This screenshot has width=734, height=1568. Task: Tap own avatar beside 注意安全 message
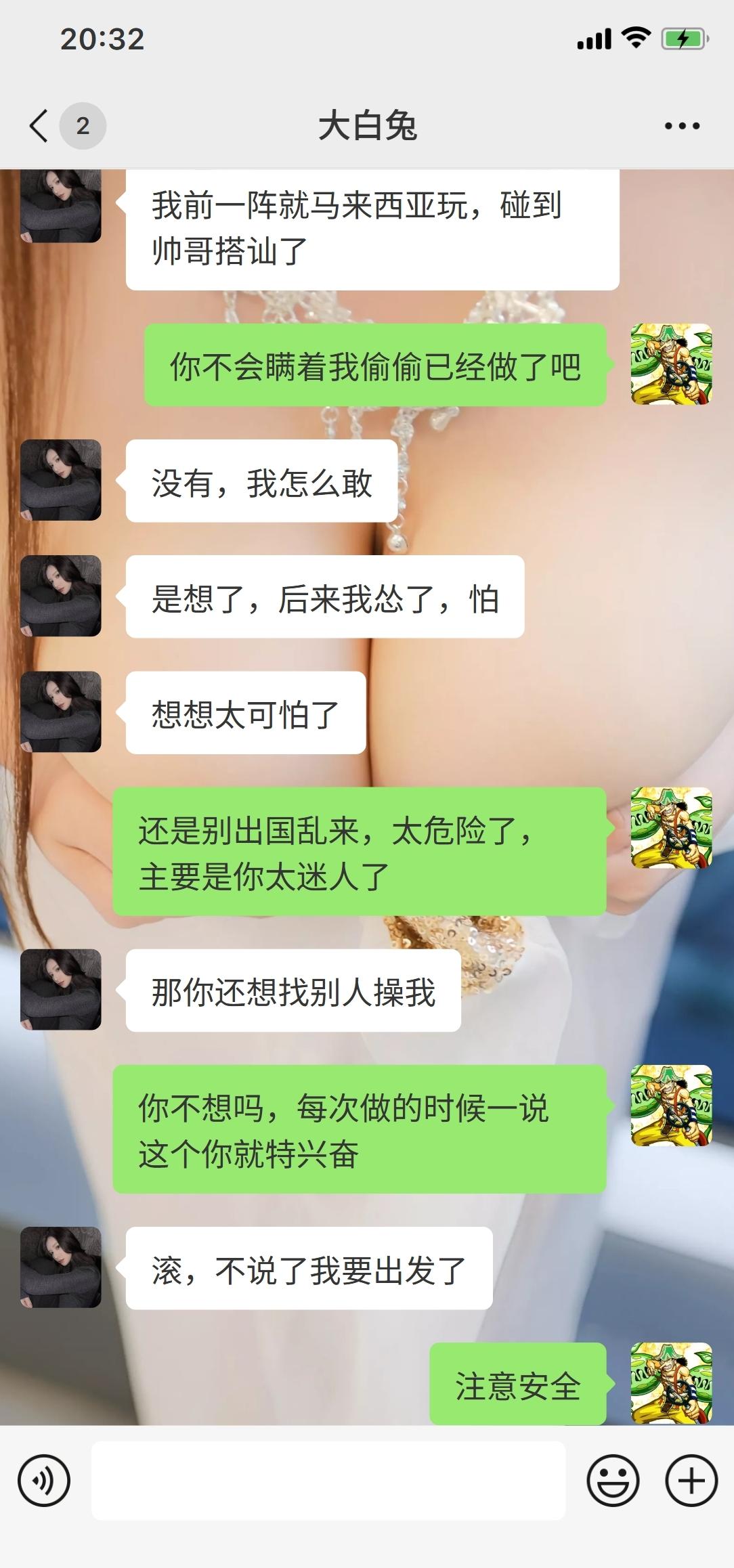pyautogui.click(x=671, y=1383)
